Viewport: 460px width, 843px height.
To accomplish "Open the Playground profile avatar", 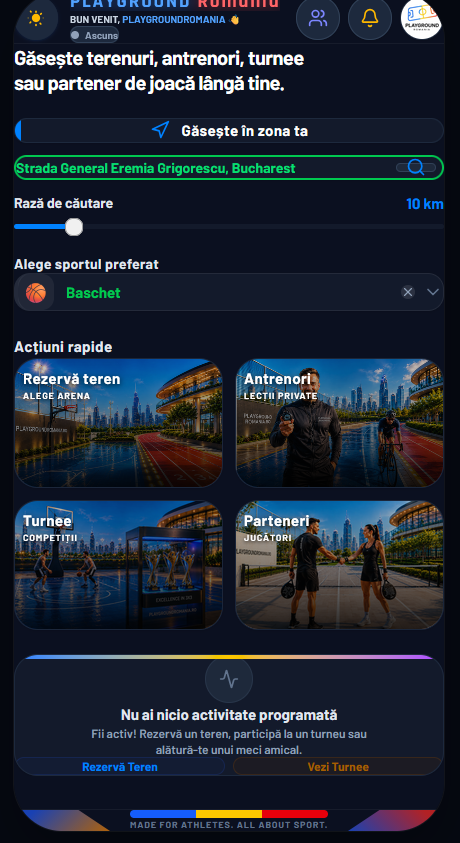I will pos(421,19).
